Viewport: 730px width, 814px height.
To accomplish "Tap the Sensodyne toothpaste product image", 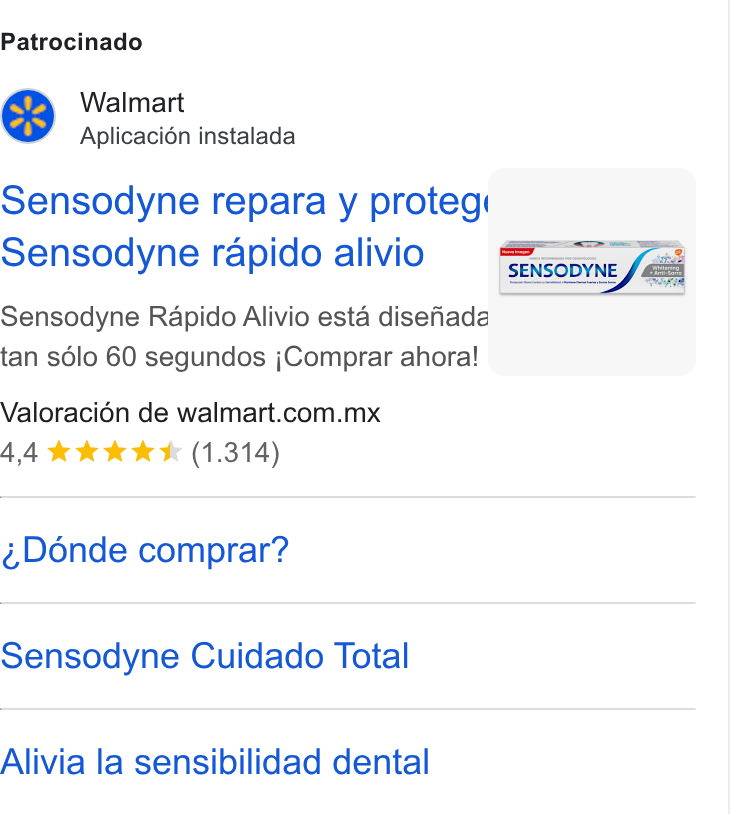I will (592, 272).
